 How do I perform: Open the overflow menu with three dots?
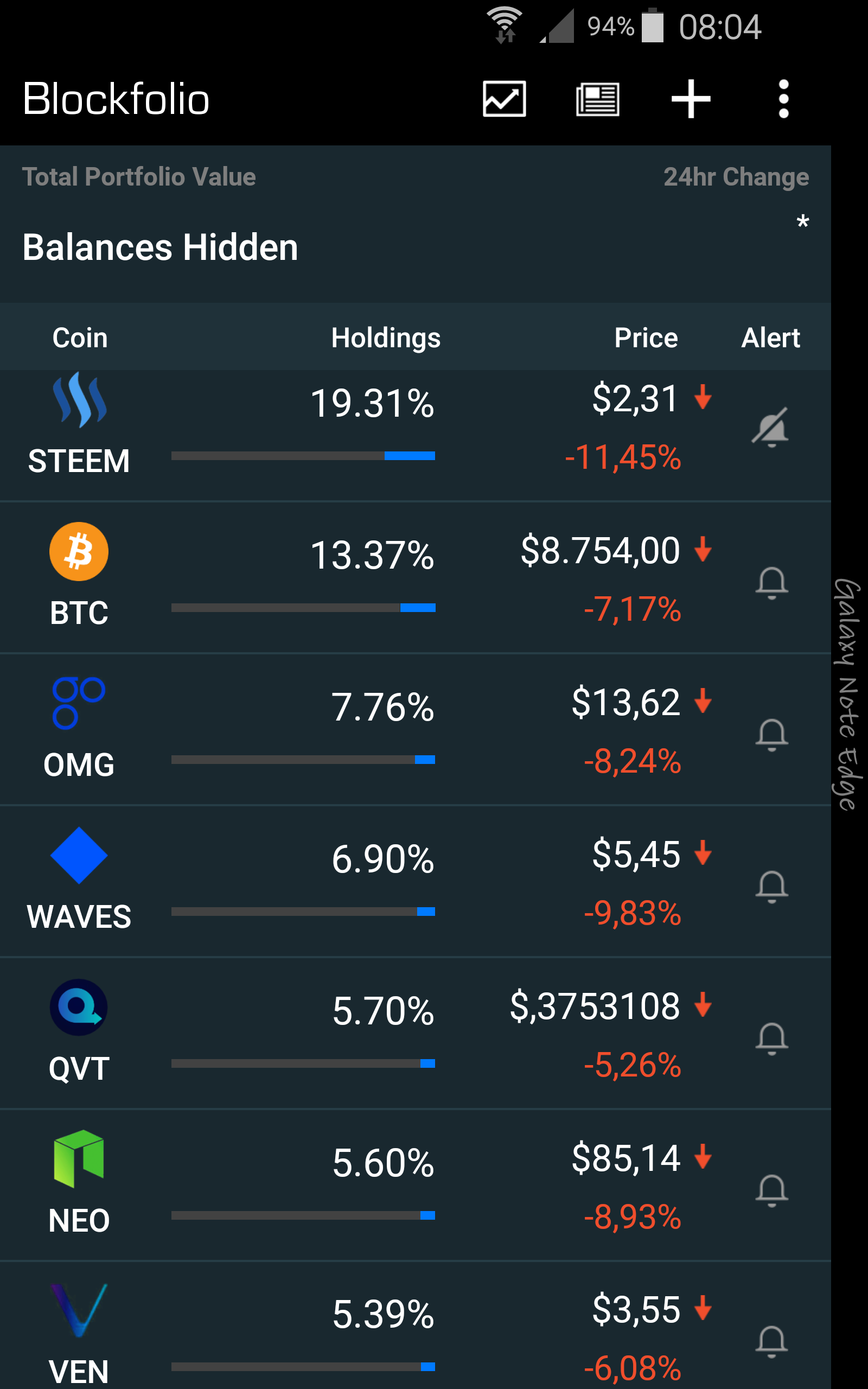[x=783, y=99]
